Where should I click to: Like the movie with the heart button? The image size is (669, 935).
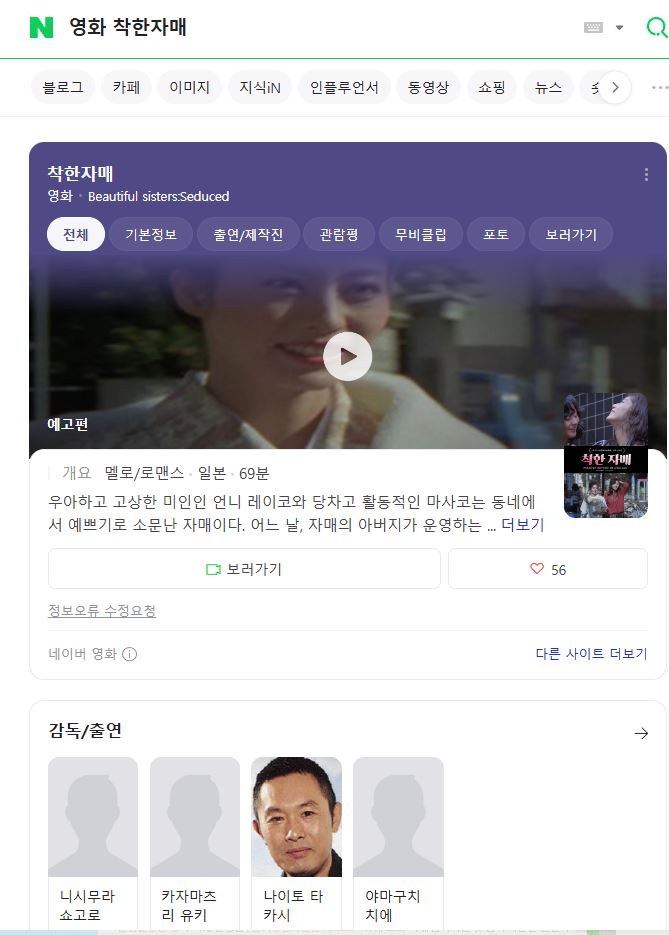pos(548,569)
